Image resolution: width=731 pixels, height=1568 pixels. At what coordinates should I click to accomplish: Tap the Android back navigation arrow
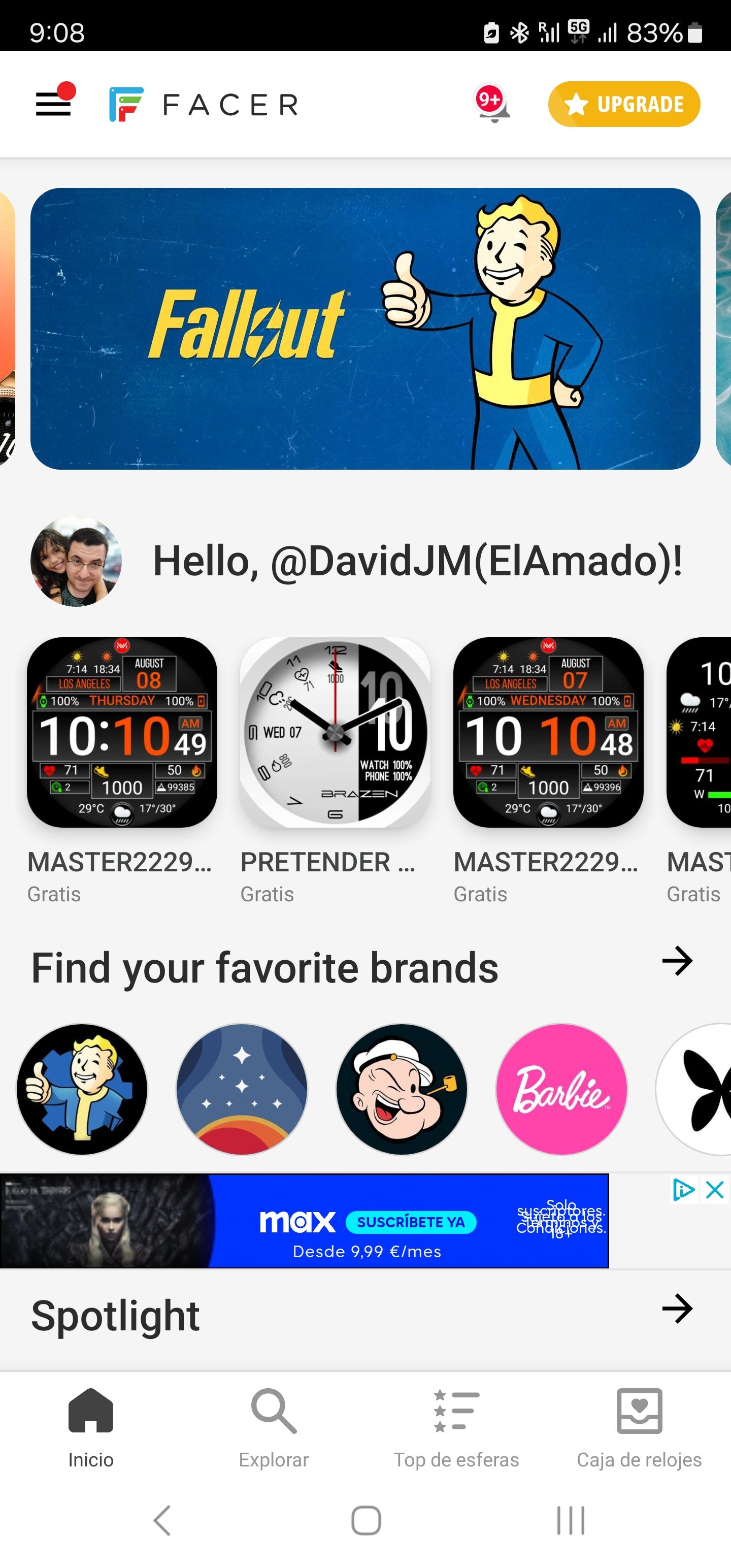point(161,1519)
